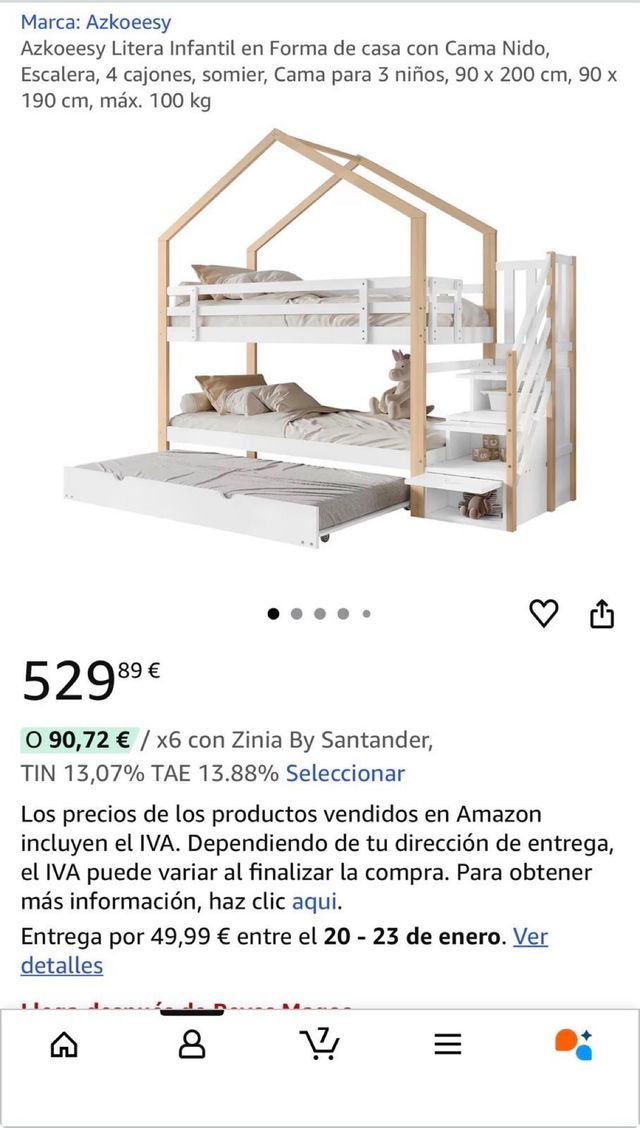Share this product listing
The image size is (640, 1128).
tap(602, 613)
